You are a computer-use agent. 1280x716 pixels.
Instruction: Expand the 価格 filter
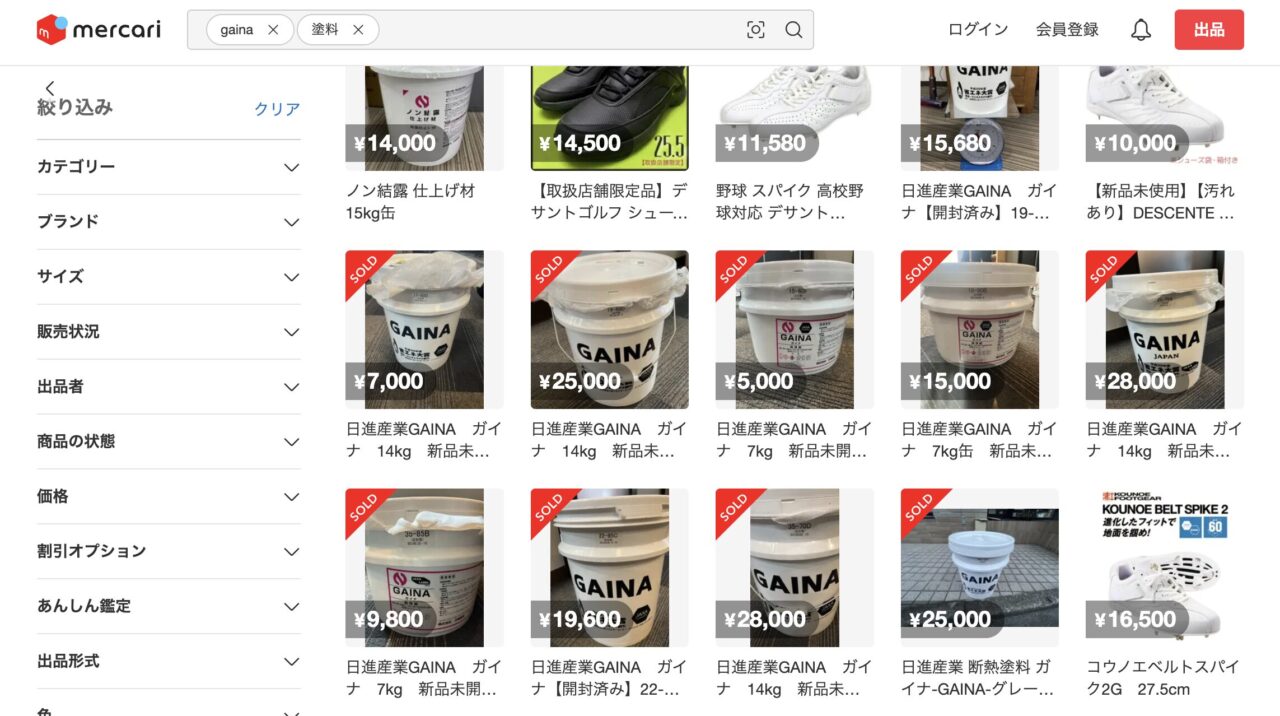[168, 497]
